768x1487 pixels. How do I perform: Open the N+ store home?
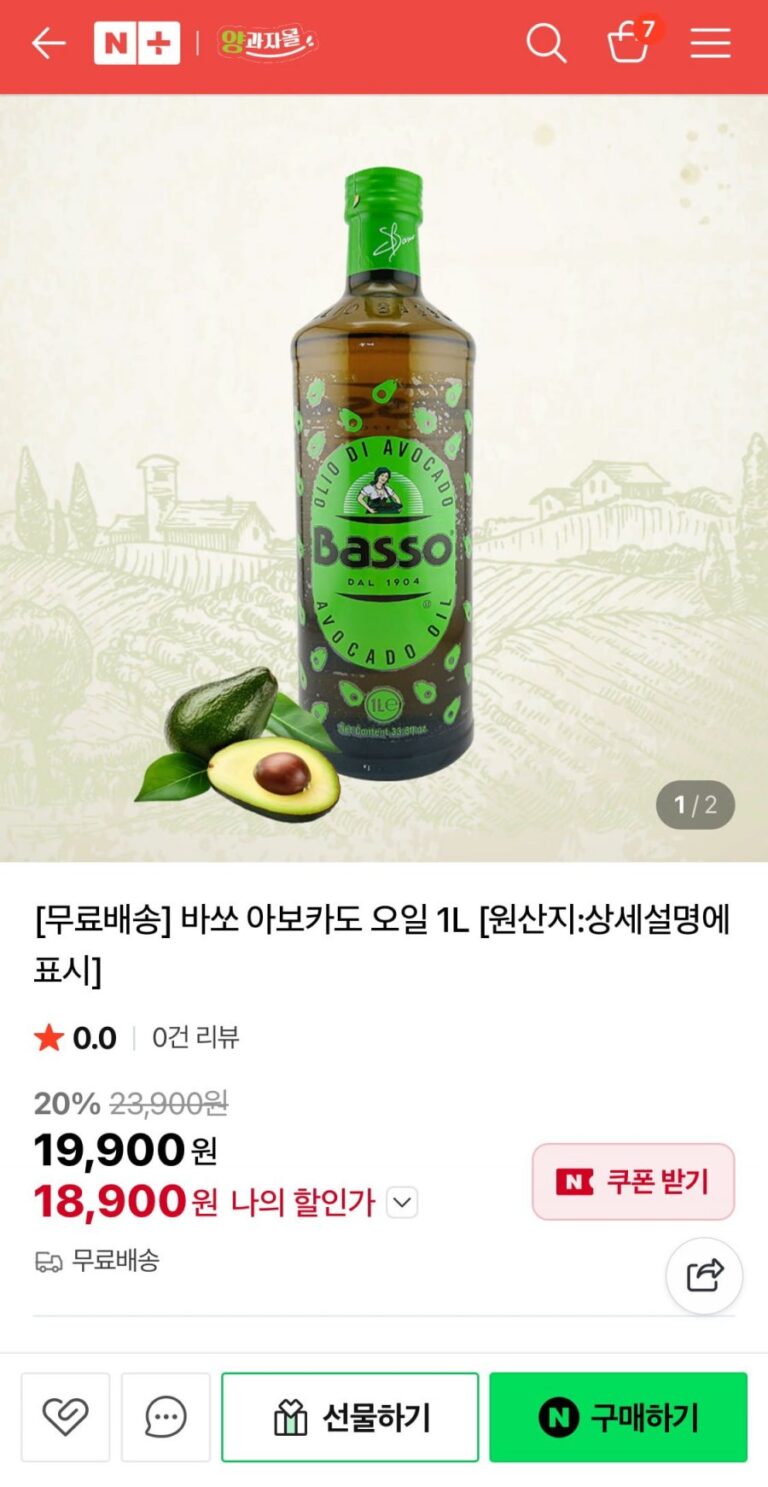coord(137,43)
